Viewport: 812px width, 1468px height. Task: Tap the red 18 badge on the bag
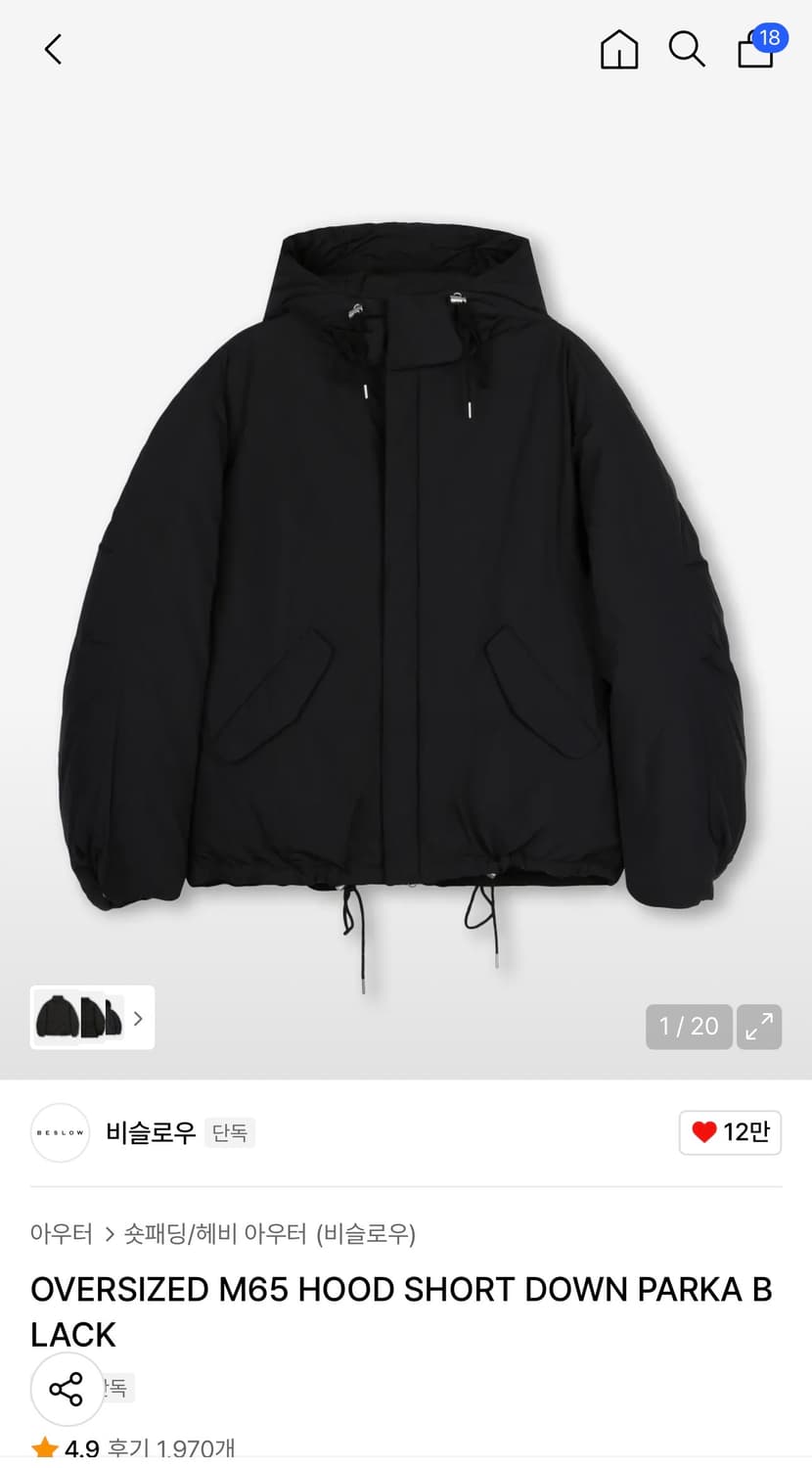click(x=770, y=38)
